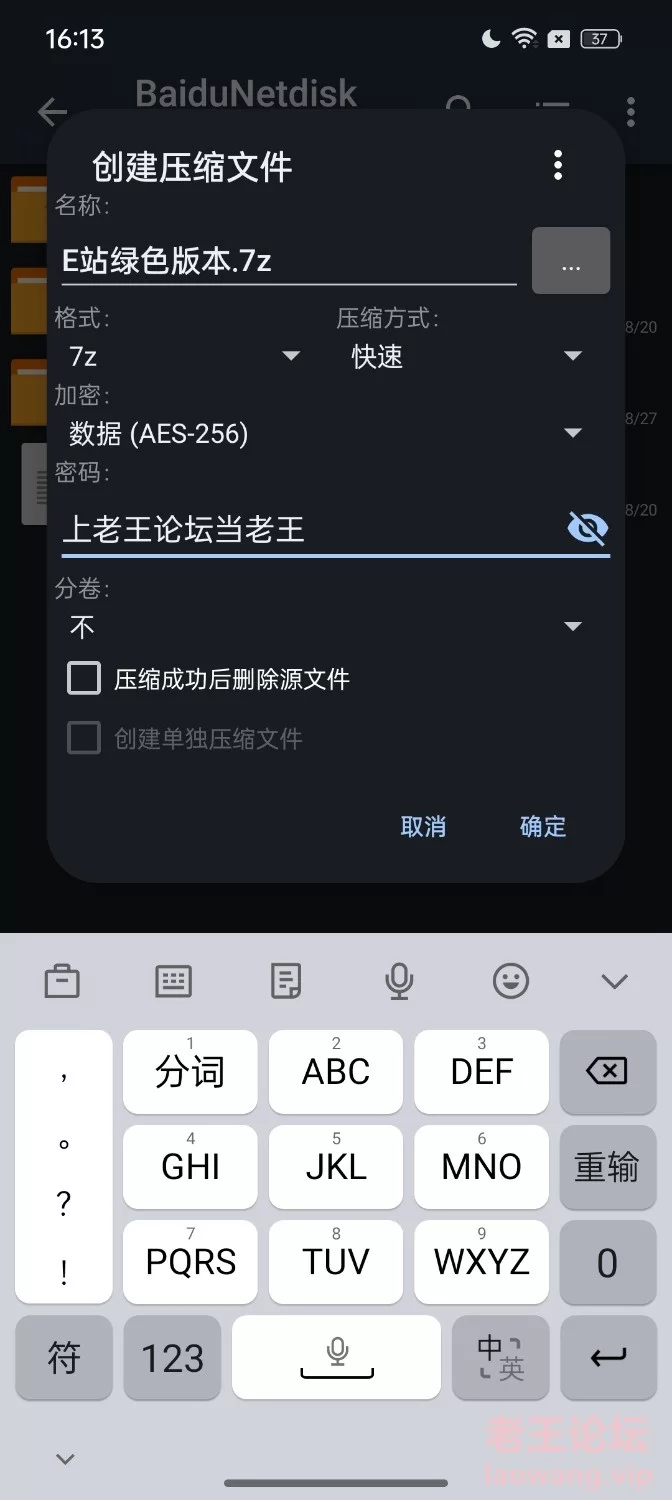Tap the keyboard backspace key

tap(607, 1072)
